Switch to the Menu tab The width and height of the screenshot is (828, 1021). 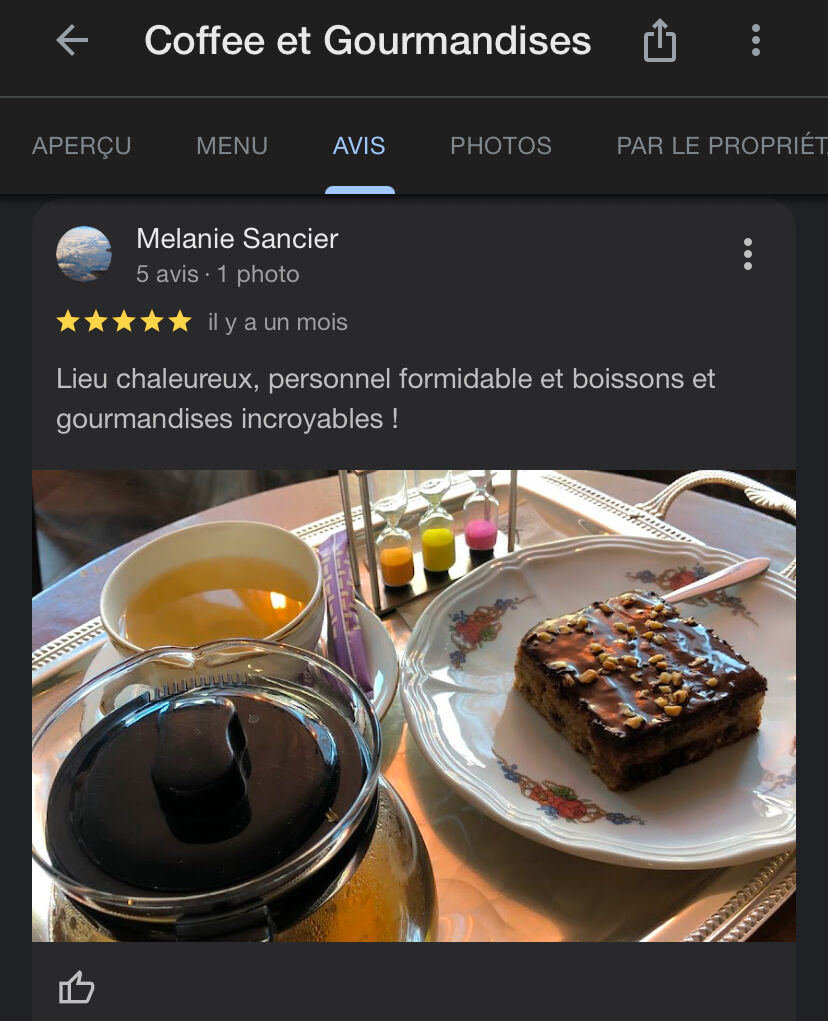(232, 146)
